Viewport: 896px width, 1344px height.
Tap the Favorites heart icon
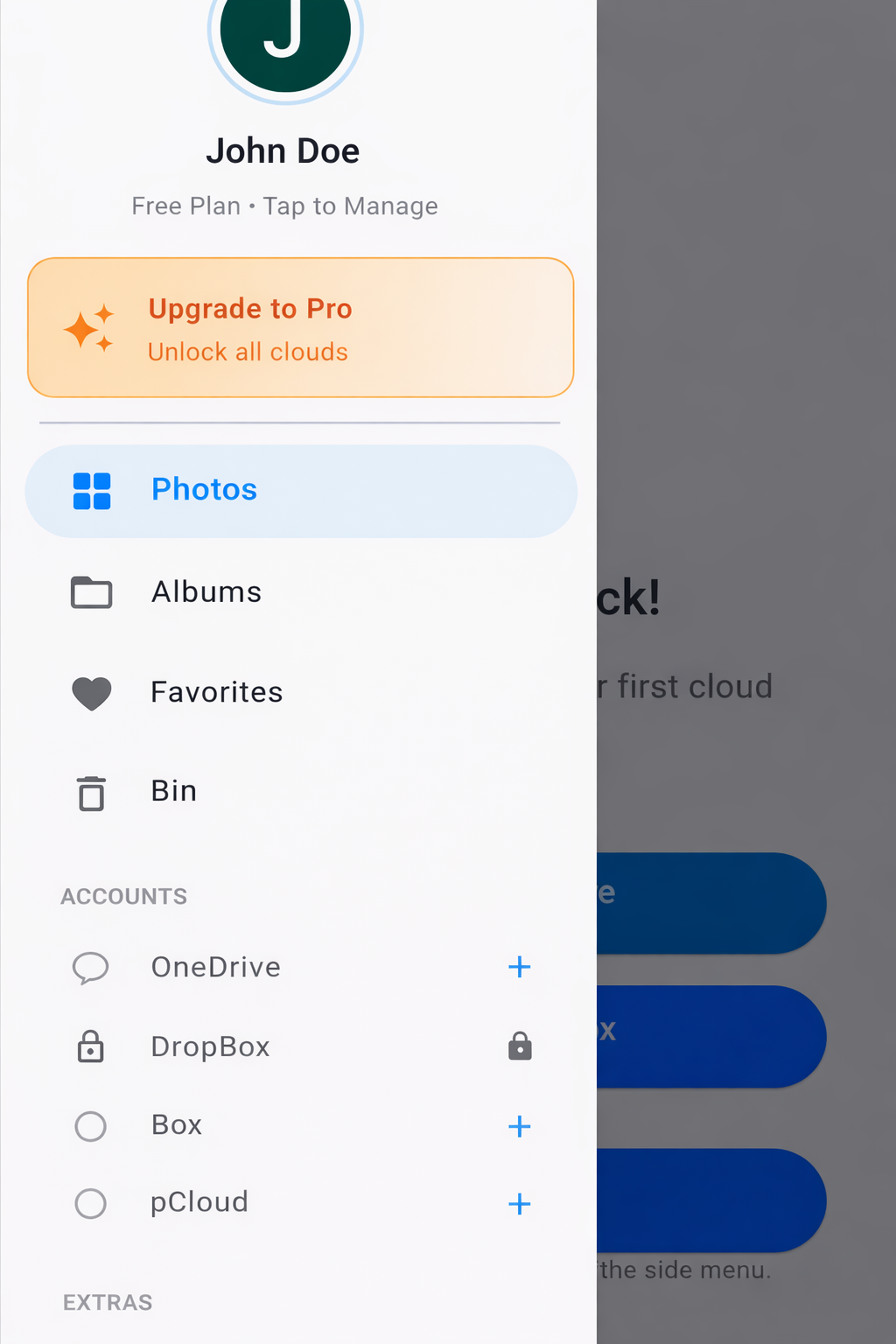[90, 692]
